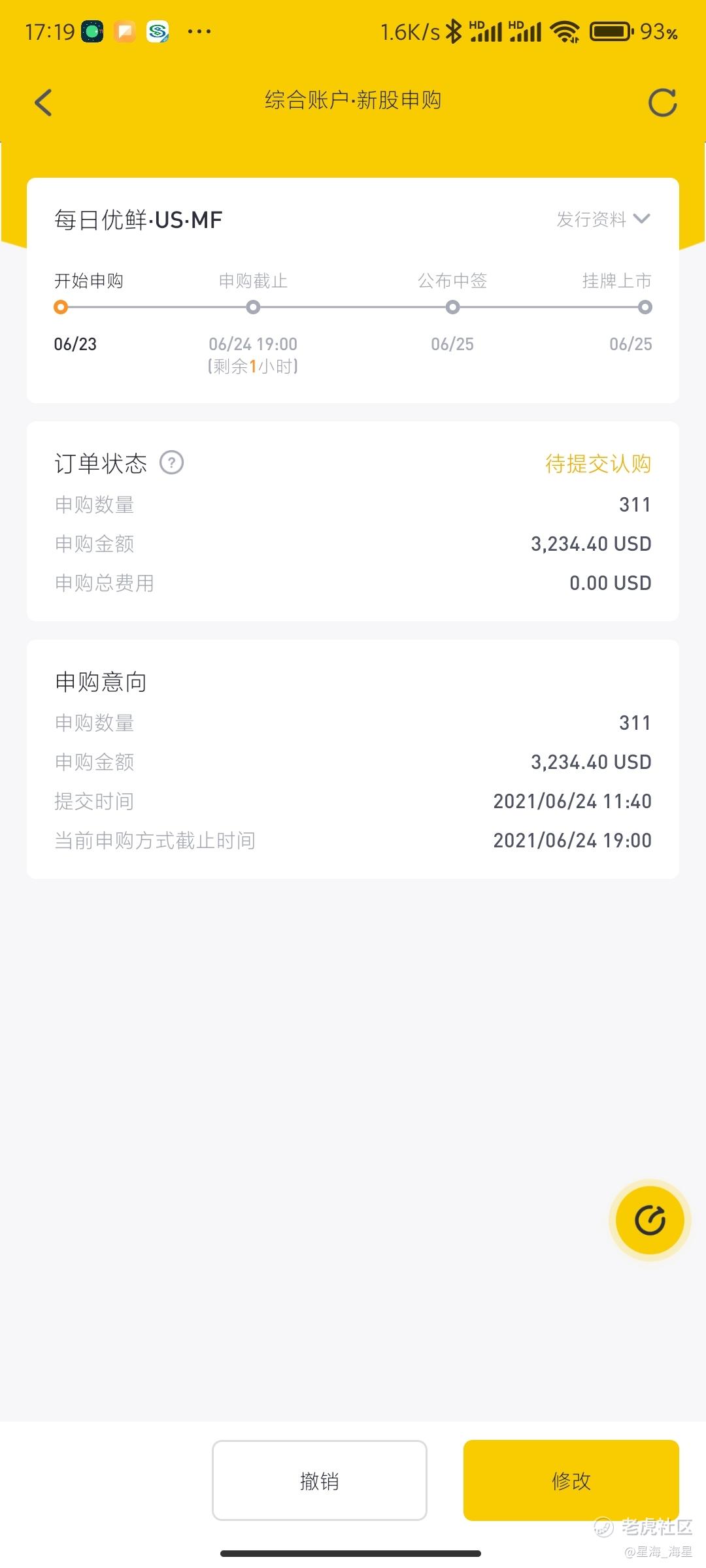Modify the subscription with 修改
The image size is (706, 1568).
tap(571, 1480)
